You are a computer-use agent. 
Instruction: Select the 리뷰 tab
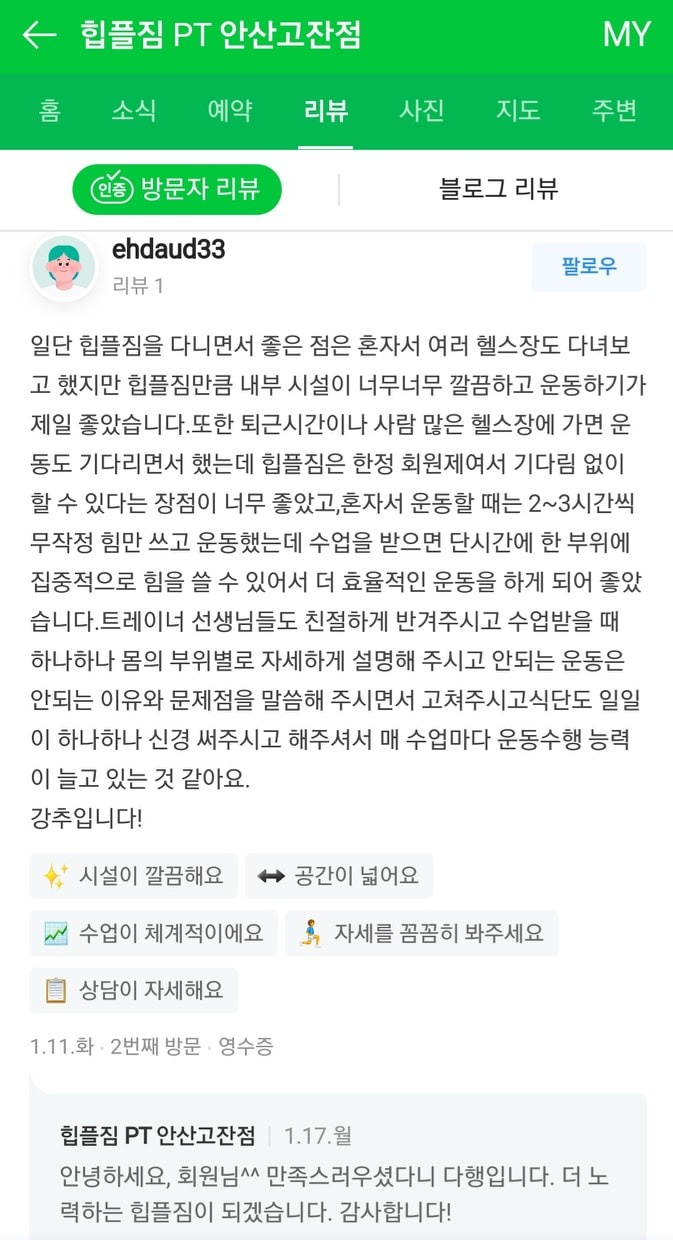pos(326,110)
